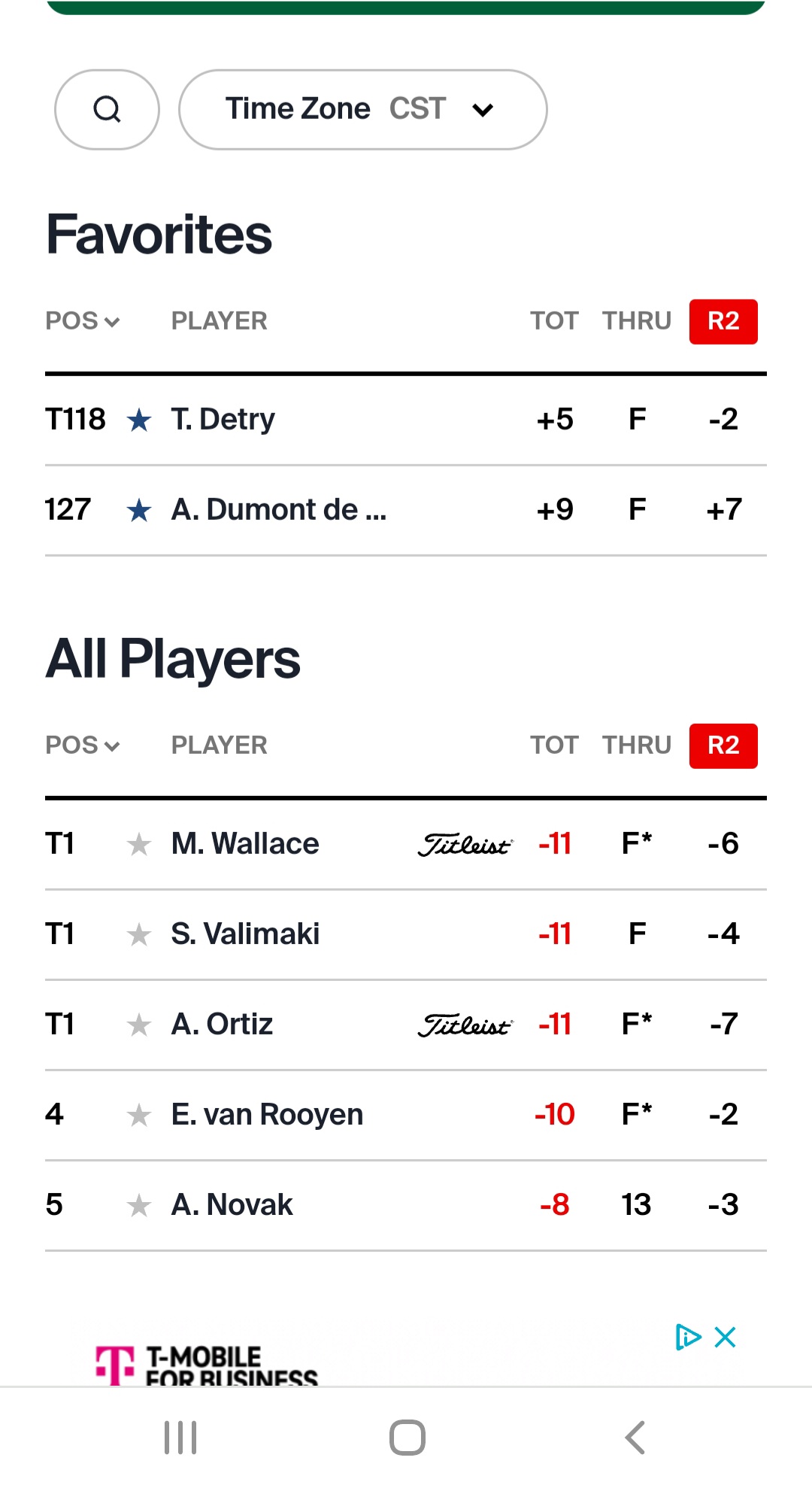Star E. van Rooyen as favorite
The height and width of the screenshot is (1494, 812).
(139, 1116)
